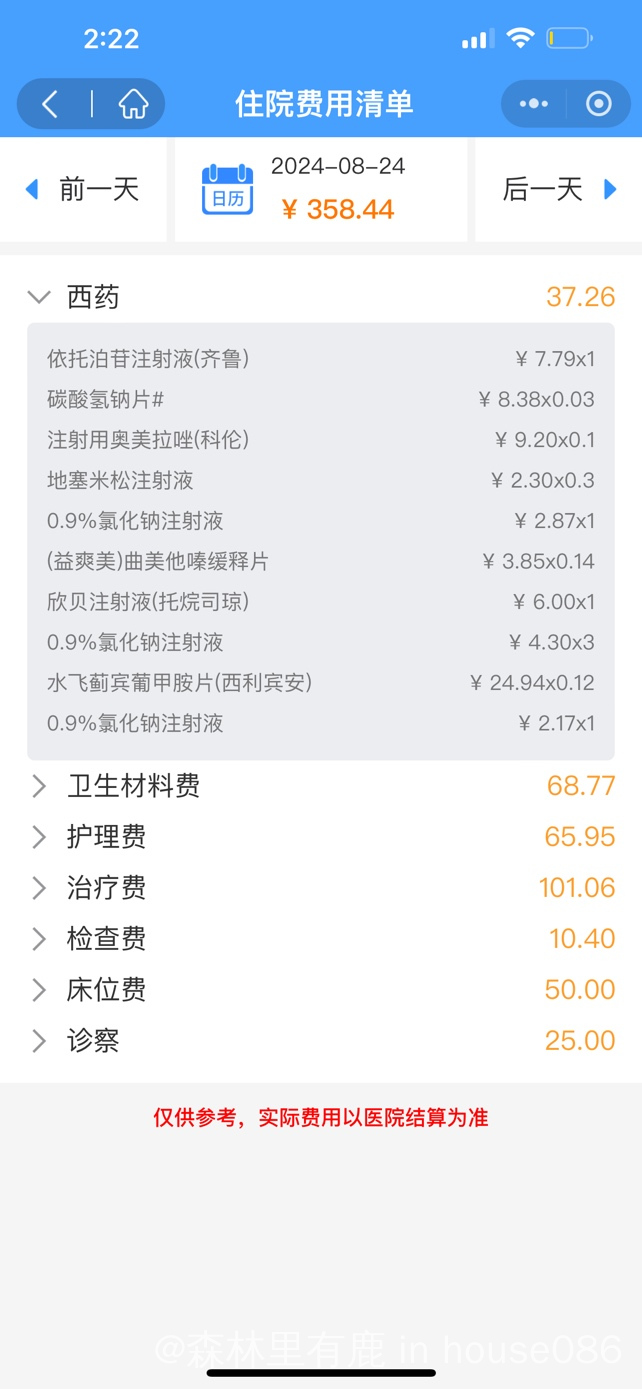Go back using the arrow in the header
Screen dimensions: 642x1389
[x=50, y=104]
